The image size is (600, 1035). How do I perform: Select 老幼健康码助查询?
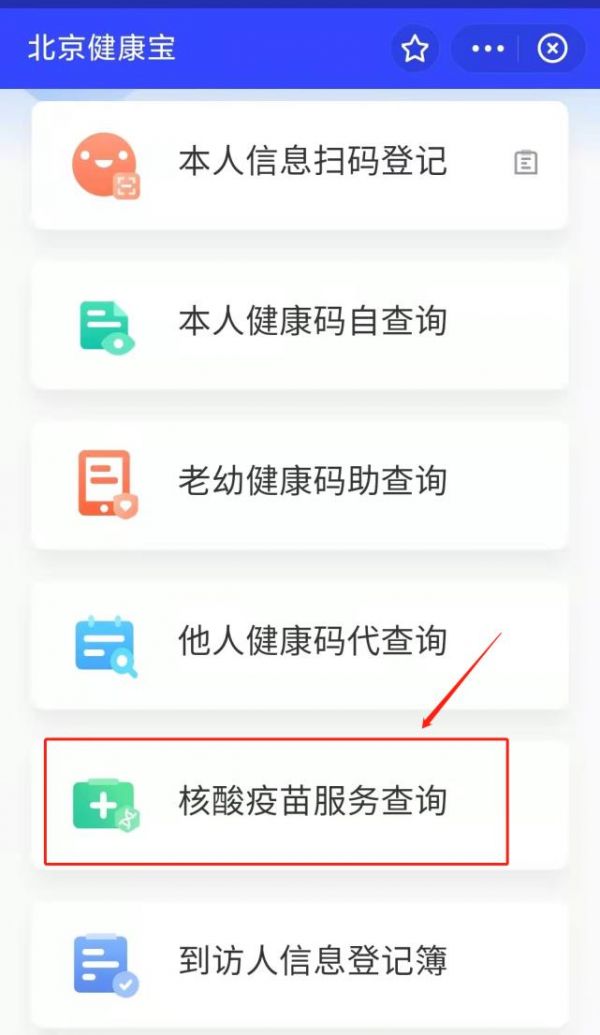pyautogui.click(x=300, y=484)
